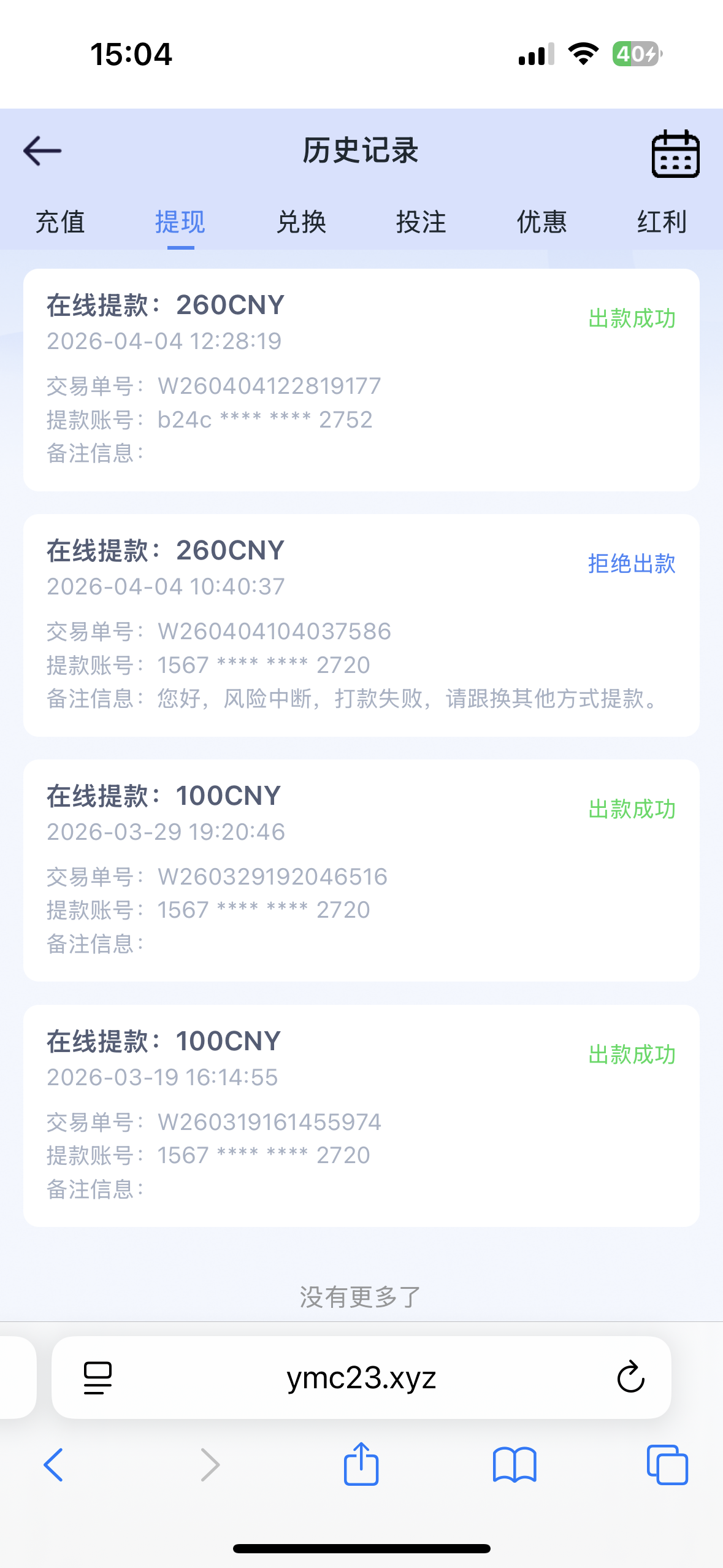Select the 兑换 tab
Screen dimensions: 723x1568
pyautogui.click(x=302, y=222)
